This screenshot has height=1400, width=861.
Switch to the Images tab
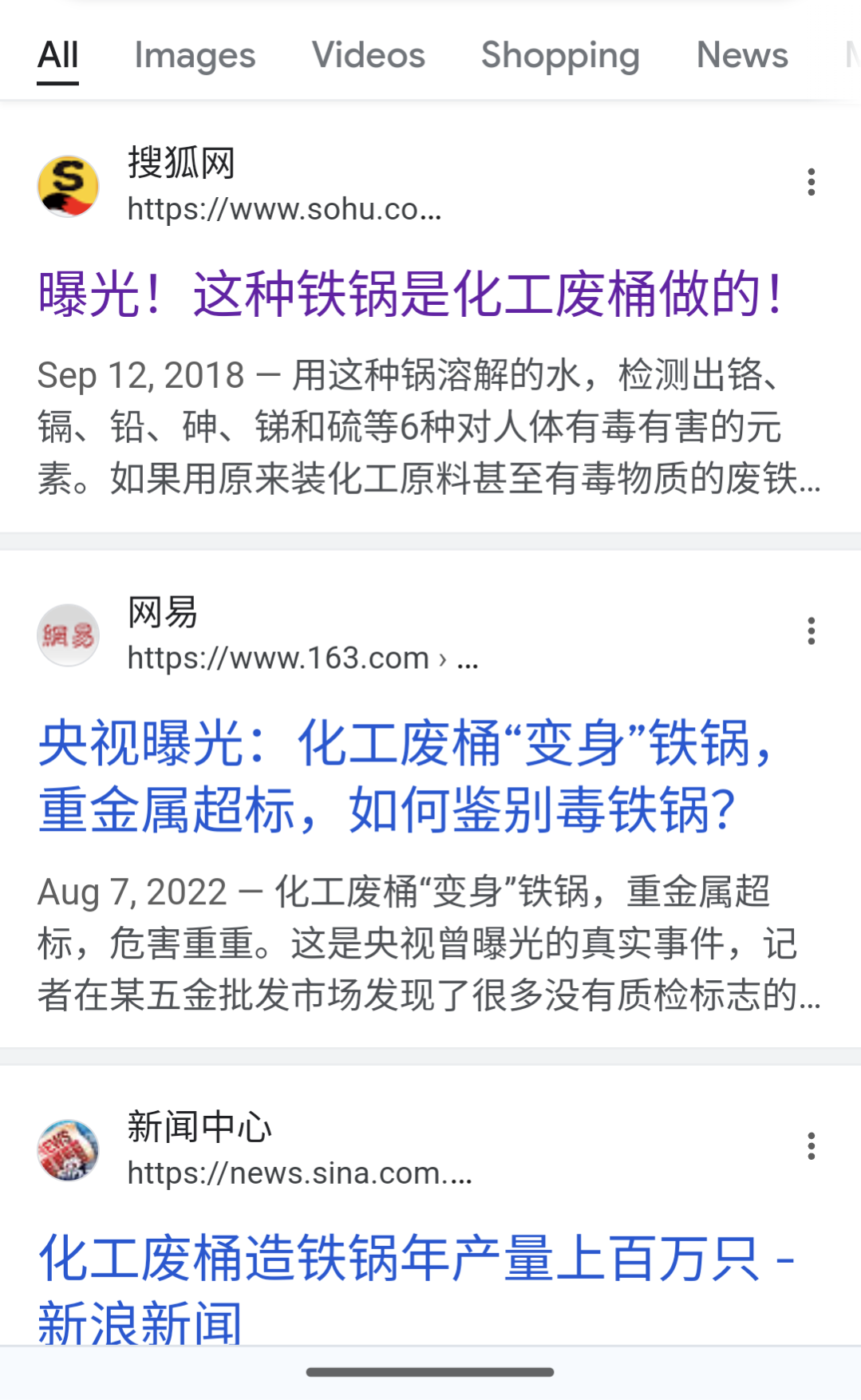(x=195, y=55)
